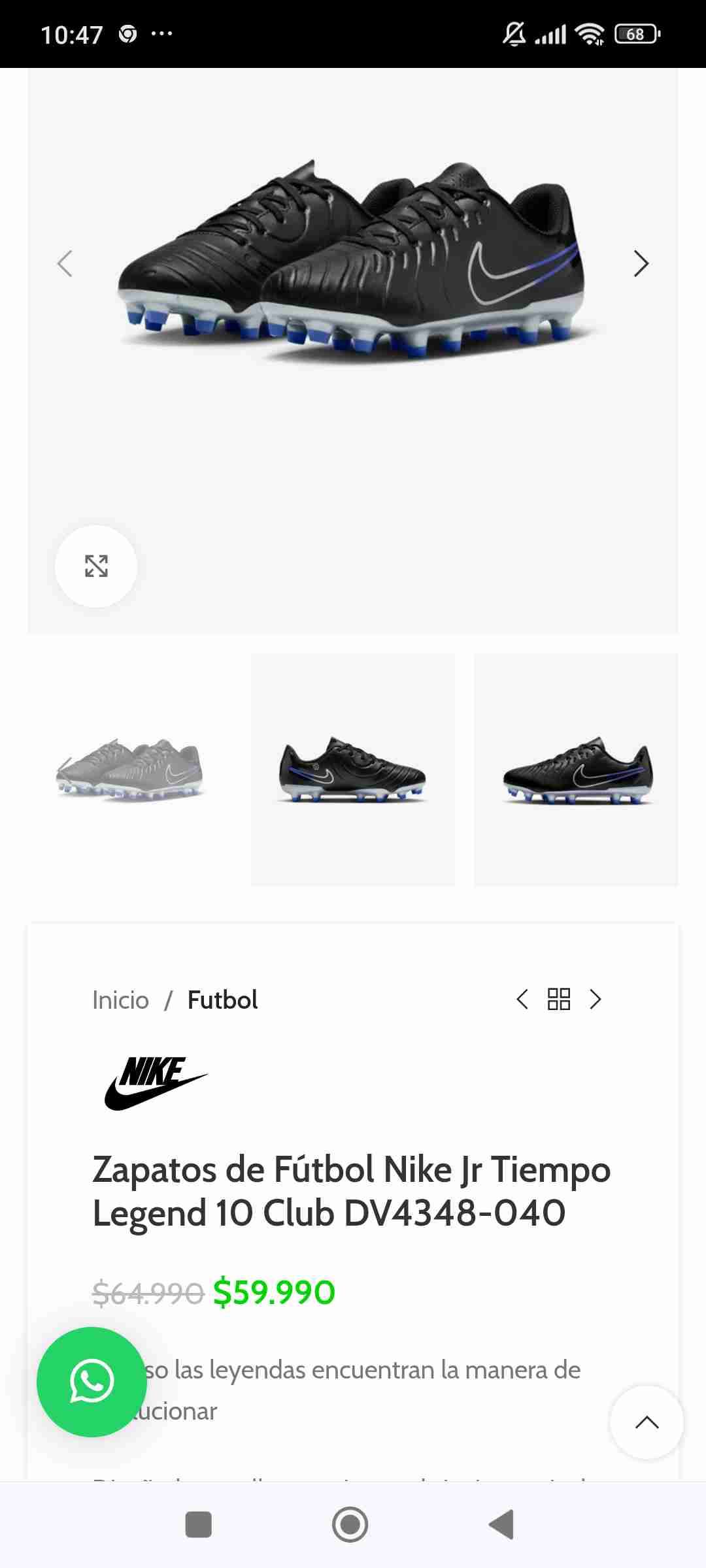This screenshot has height=1568, width=706.
Task: Open the Futbol category breadcrumb
Action: pyautogui.click(x=222, y=1000)
